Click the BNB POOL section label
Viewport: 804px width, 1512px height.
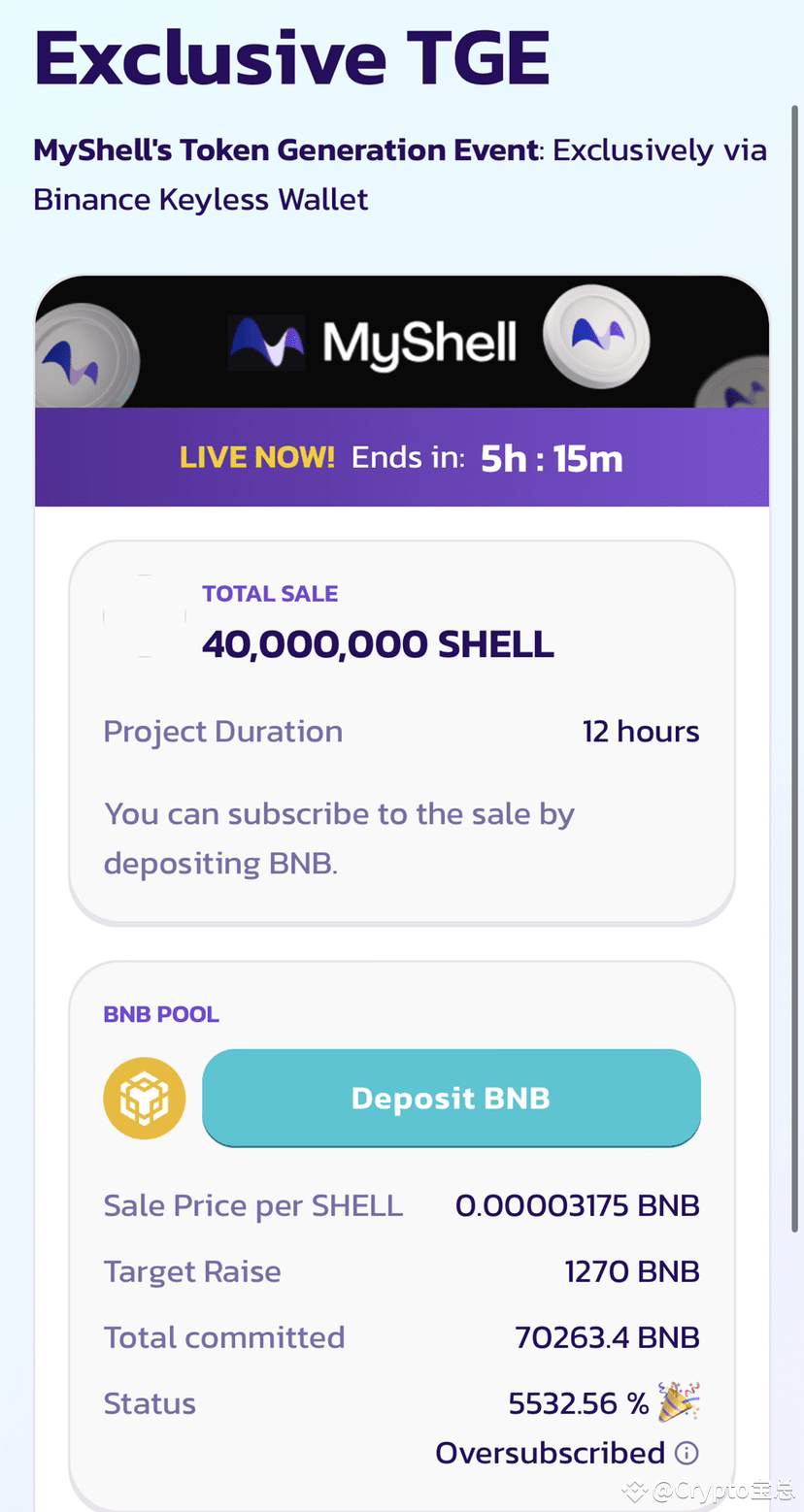161,1013
